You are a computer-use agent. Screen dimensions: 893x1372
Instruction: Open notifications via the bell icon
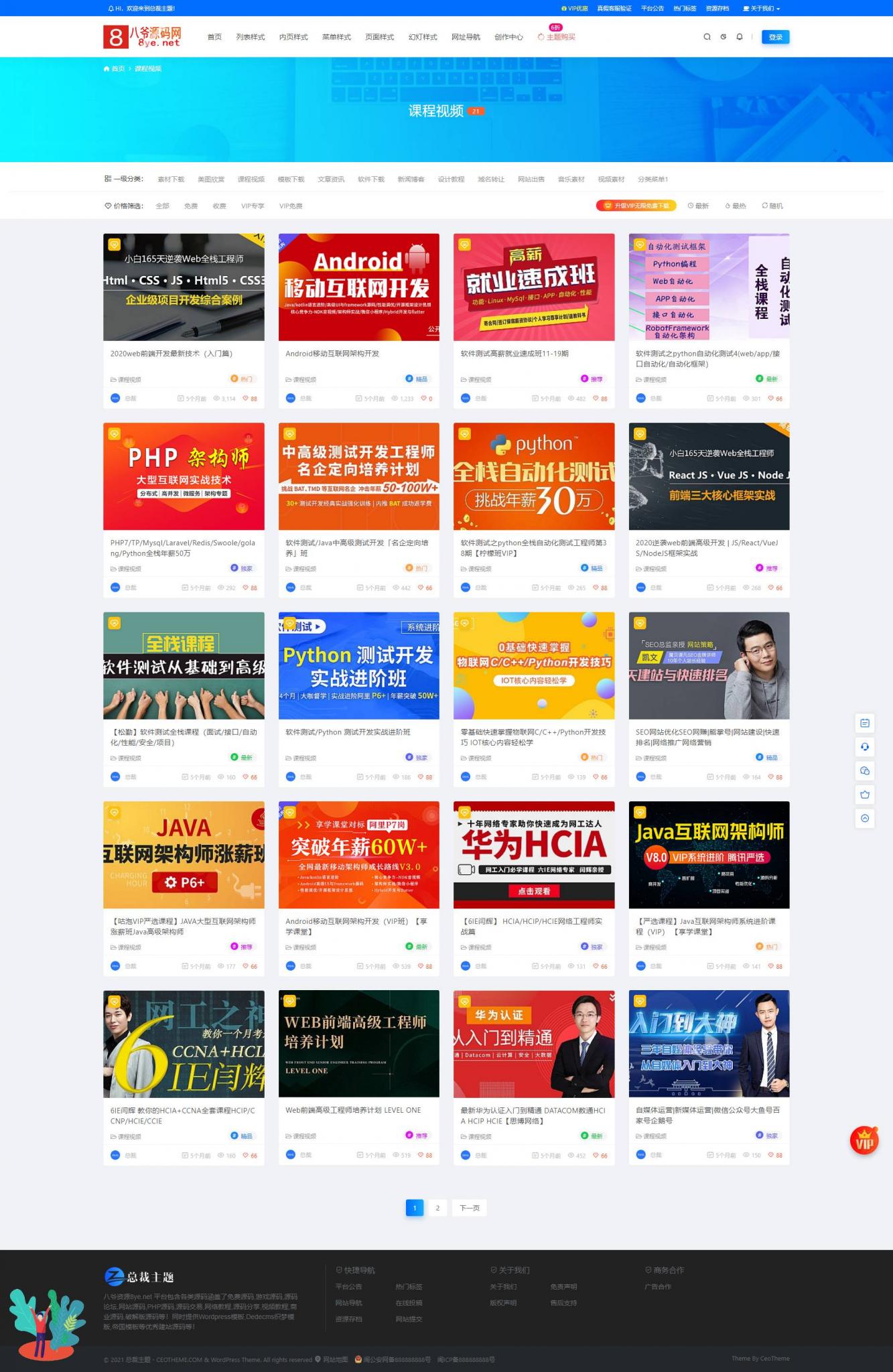click(739, 37)
